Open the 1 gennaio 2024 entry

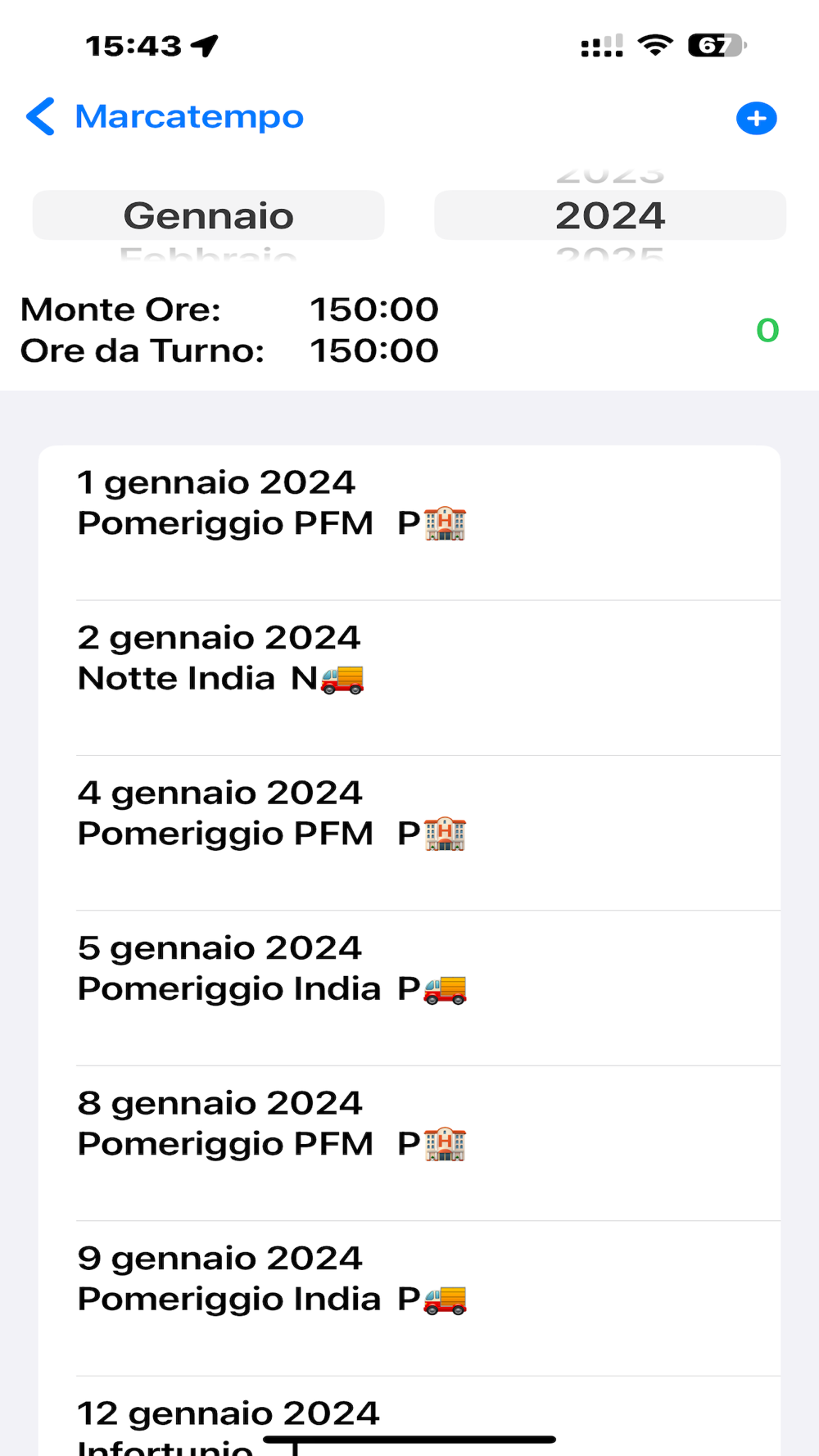[x=409, y=523]
